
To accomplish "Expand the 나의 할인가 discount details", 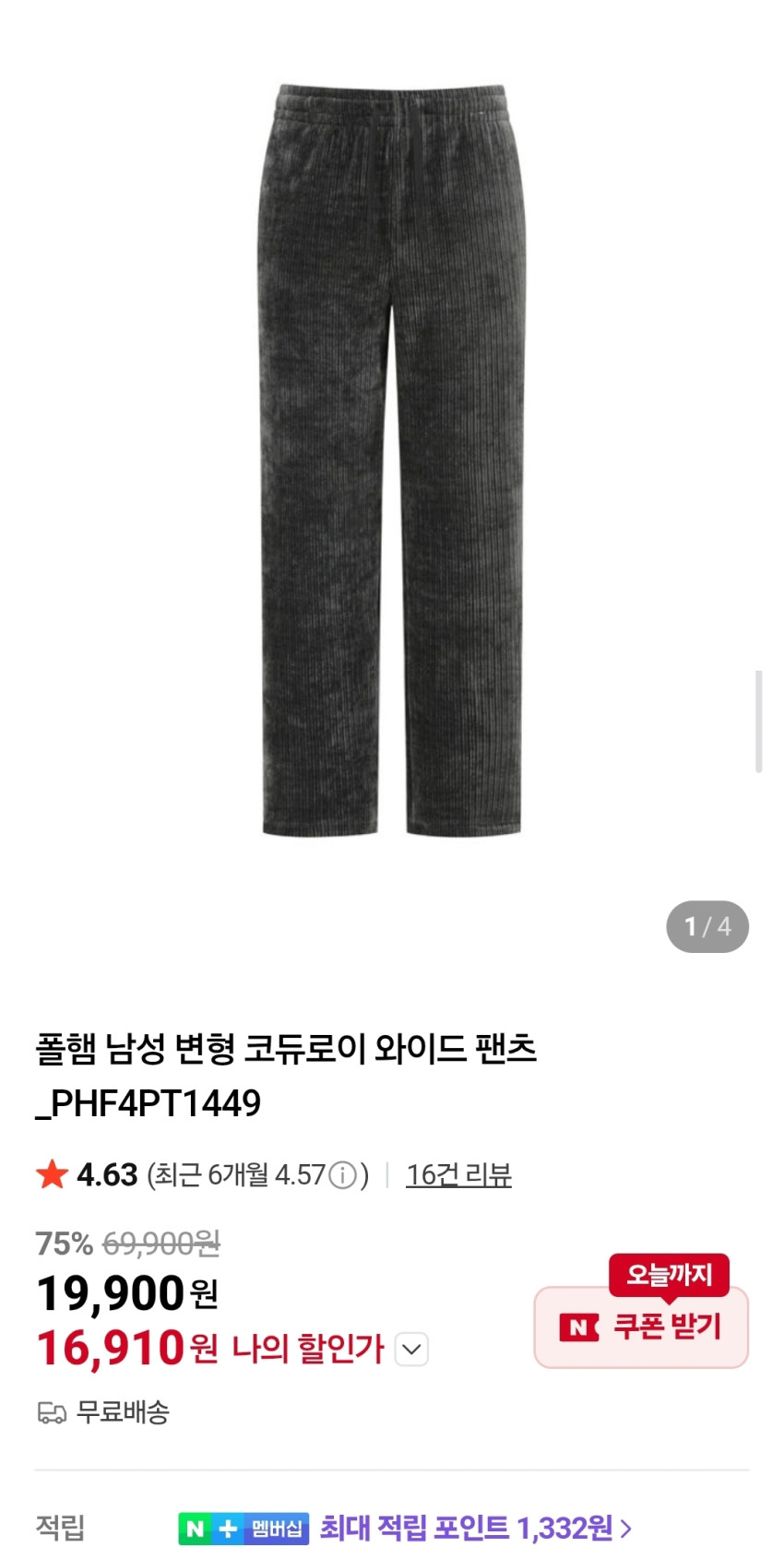I will (411, 1350).
